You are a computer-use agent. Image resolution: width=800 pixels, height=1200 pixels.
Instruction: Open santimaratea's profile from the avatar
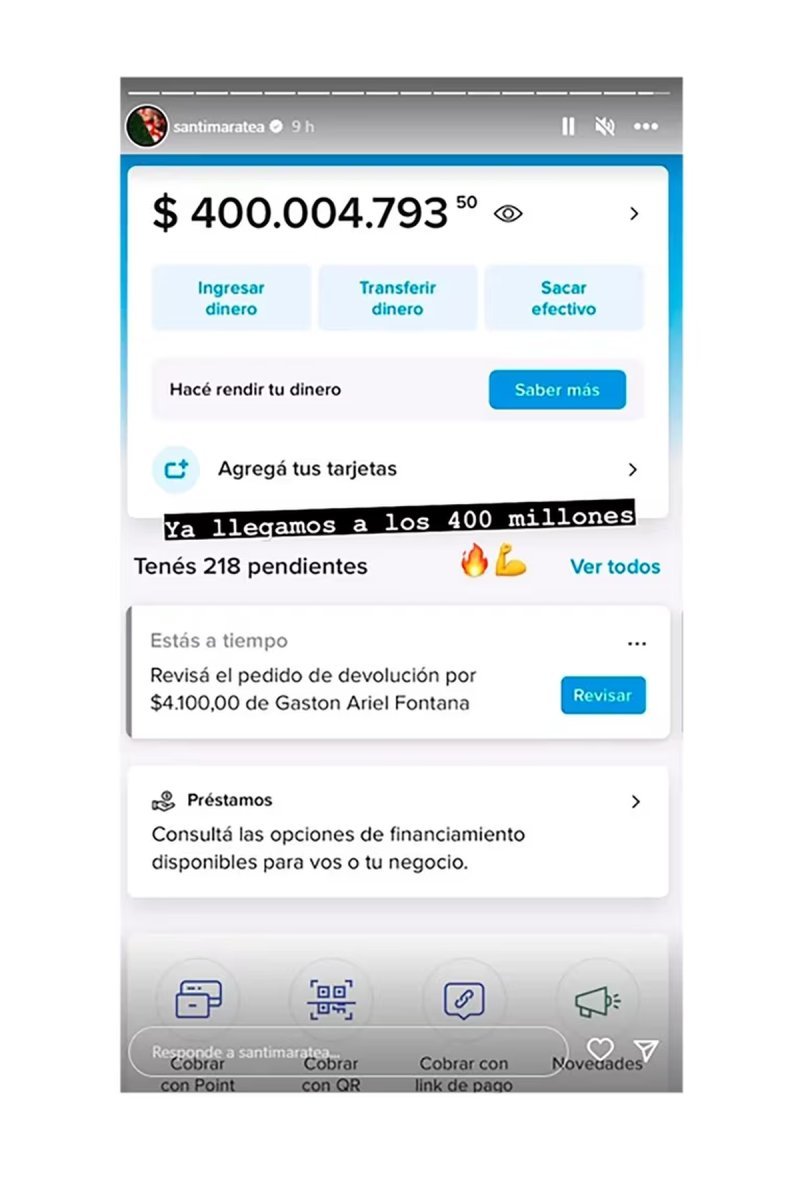coord(146,127)
